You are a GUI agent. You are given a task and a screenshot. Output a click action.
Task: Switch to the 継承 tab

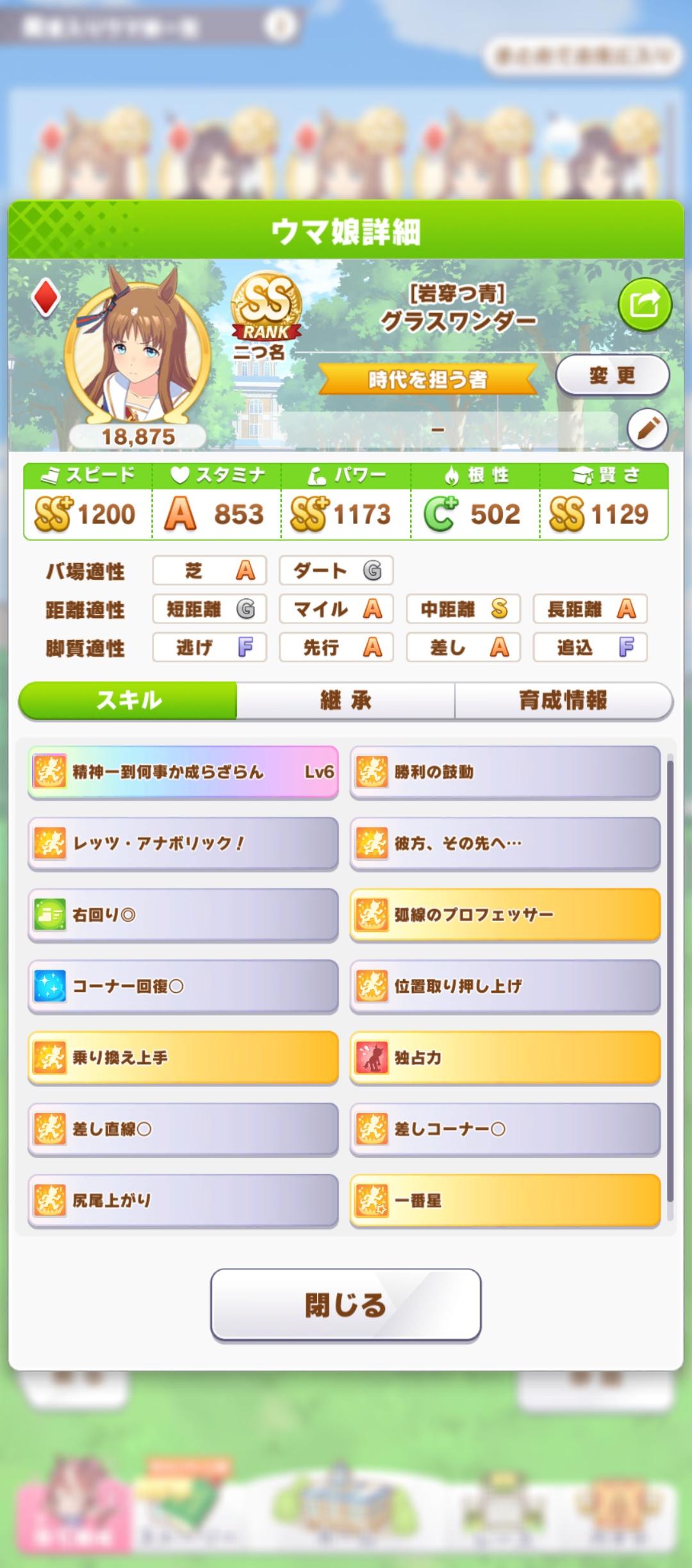(345, 700)
